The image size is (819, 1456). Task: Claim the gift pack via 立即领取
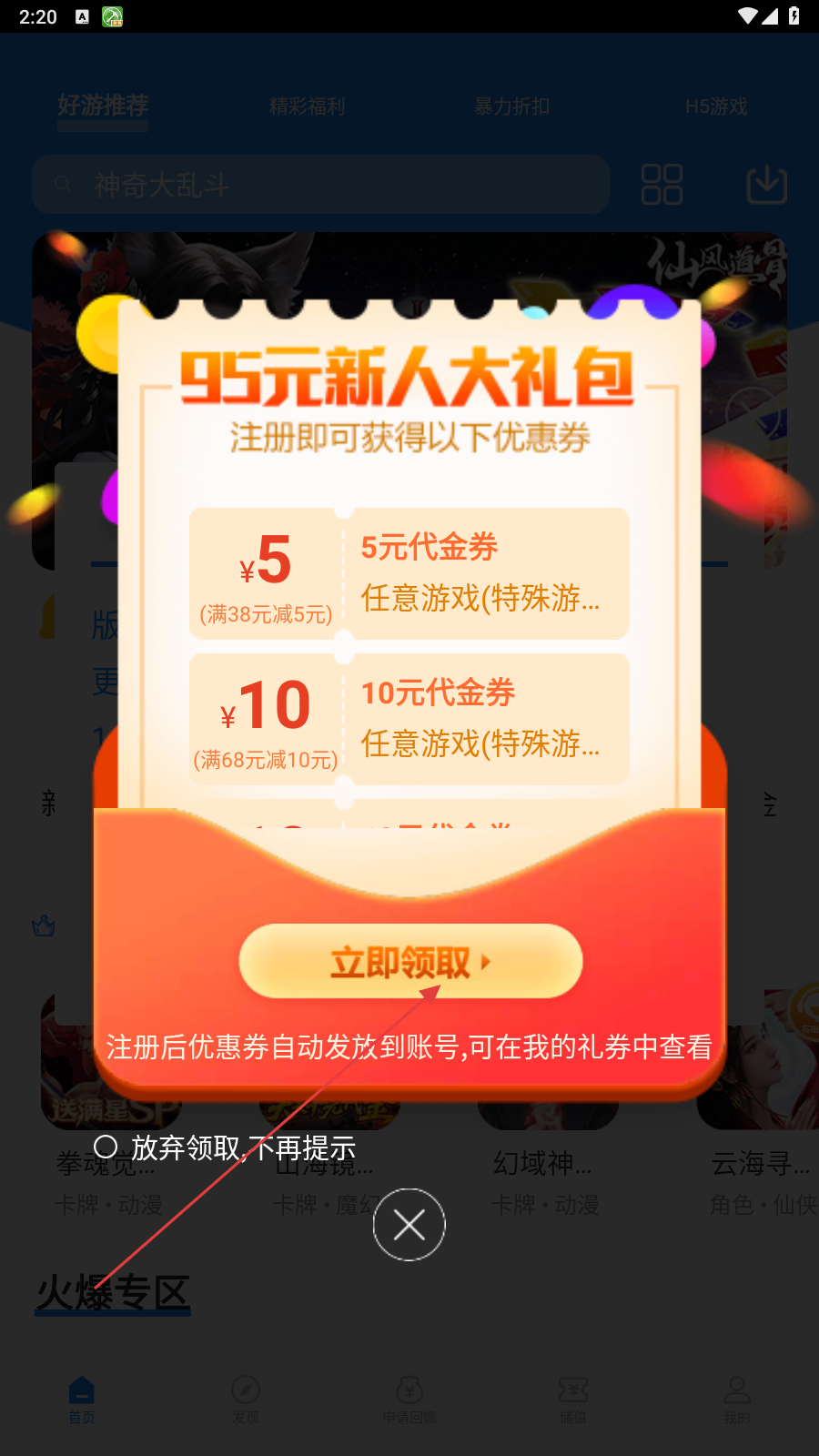[409, 961]
